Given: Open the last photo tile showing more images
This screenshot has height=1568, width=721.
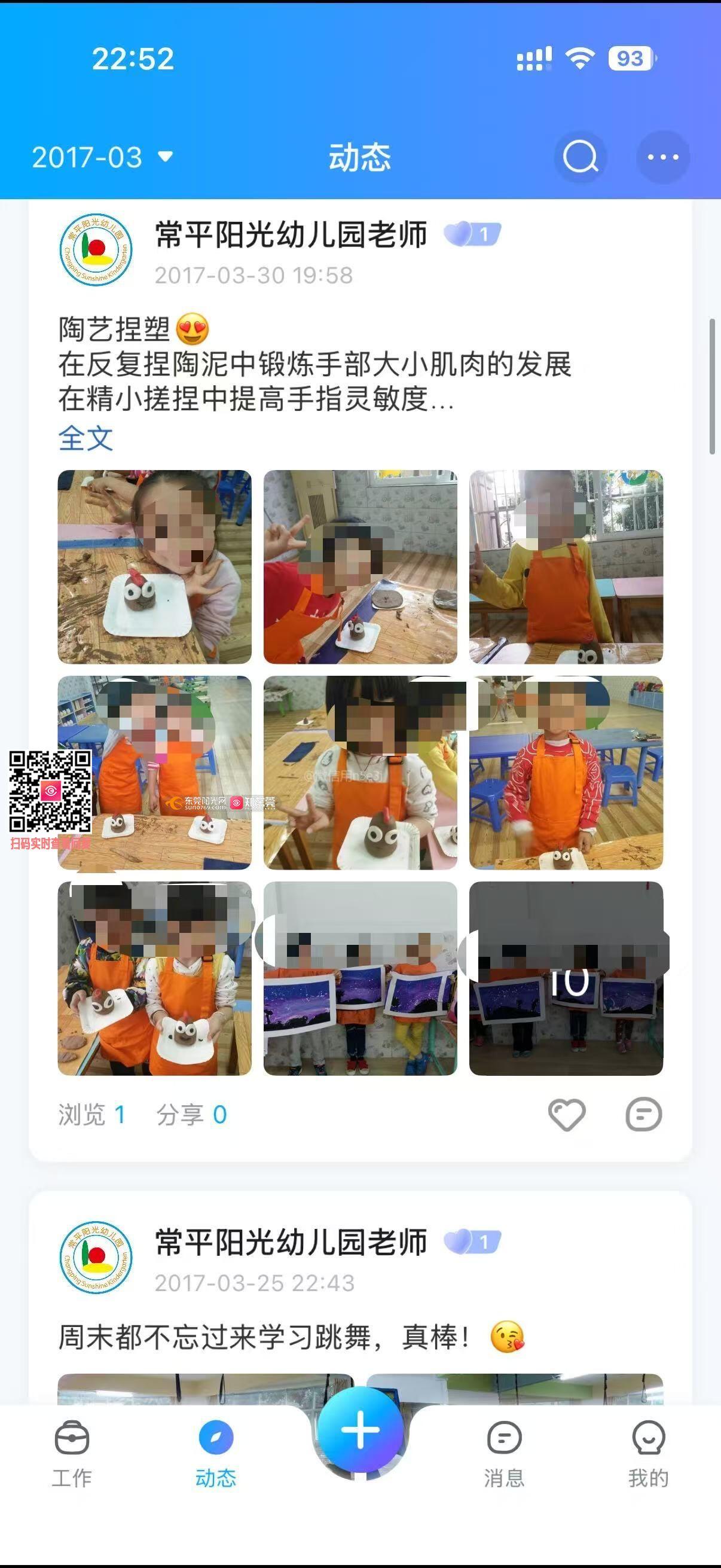Looking at the screenshot, I should pos(566,978).
